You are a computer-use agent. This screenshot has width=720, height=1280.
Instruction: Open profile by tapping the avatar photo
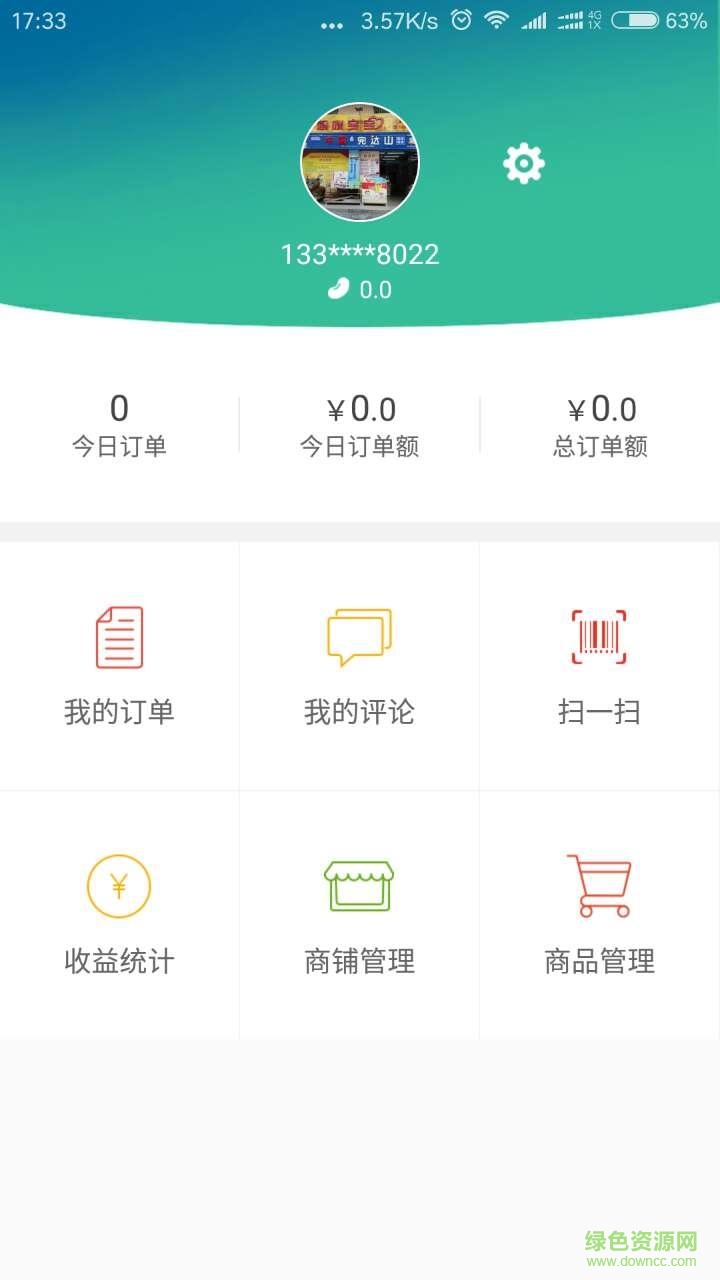[x=360, y=161]
